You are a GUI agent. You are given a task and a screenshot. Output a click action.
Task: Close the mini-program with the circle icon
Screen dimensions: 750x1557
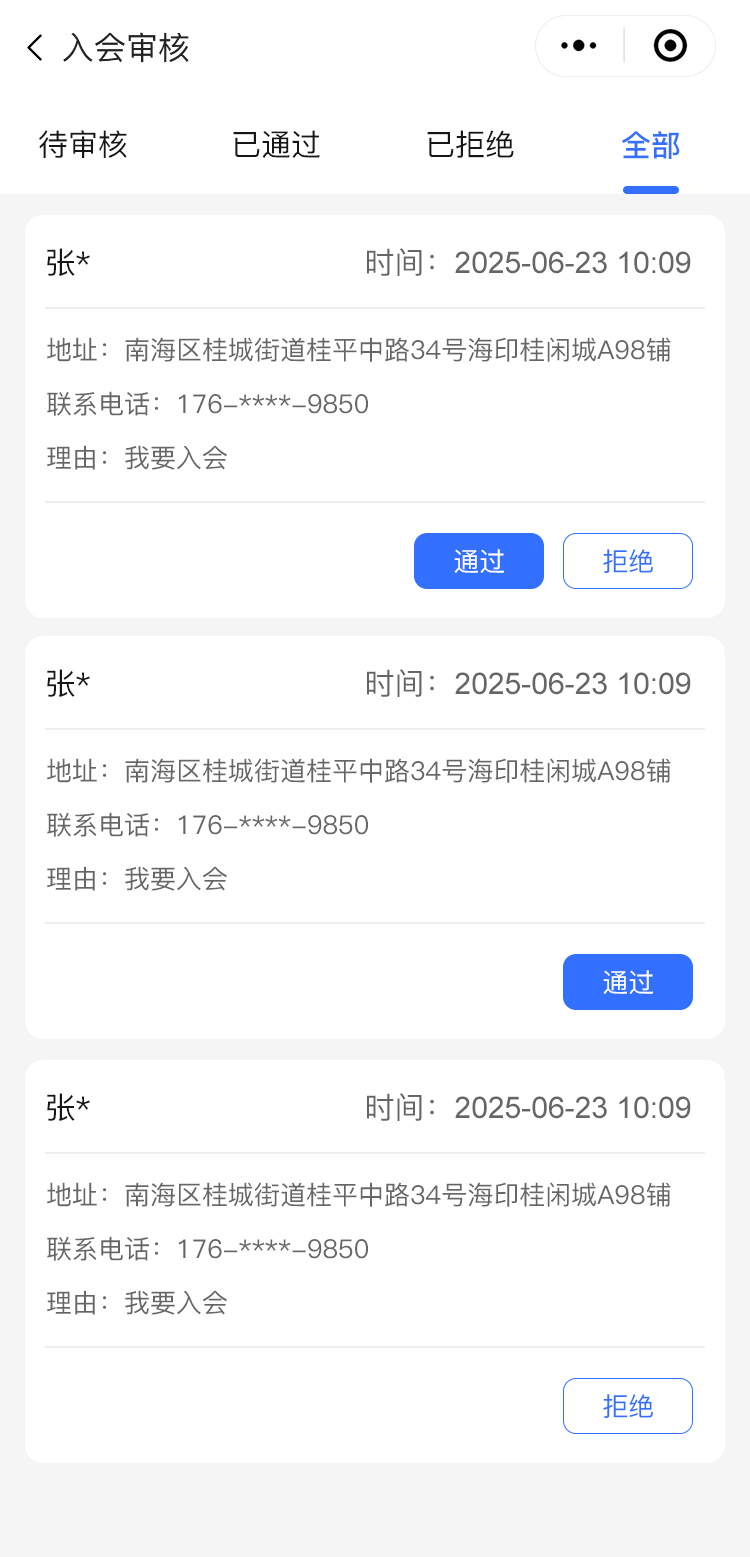pos(670,46)
